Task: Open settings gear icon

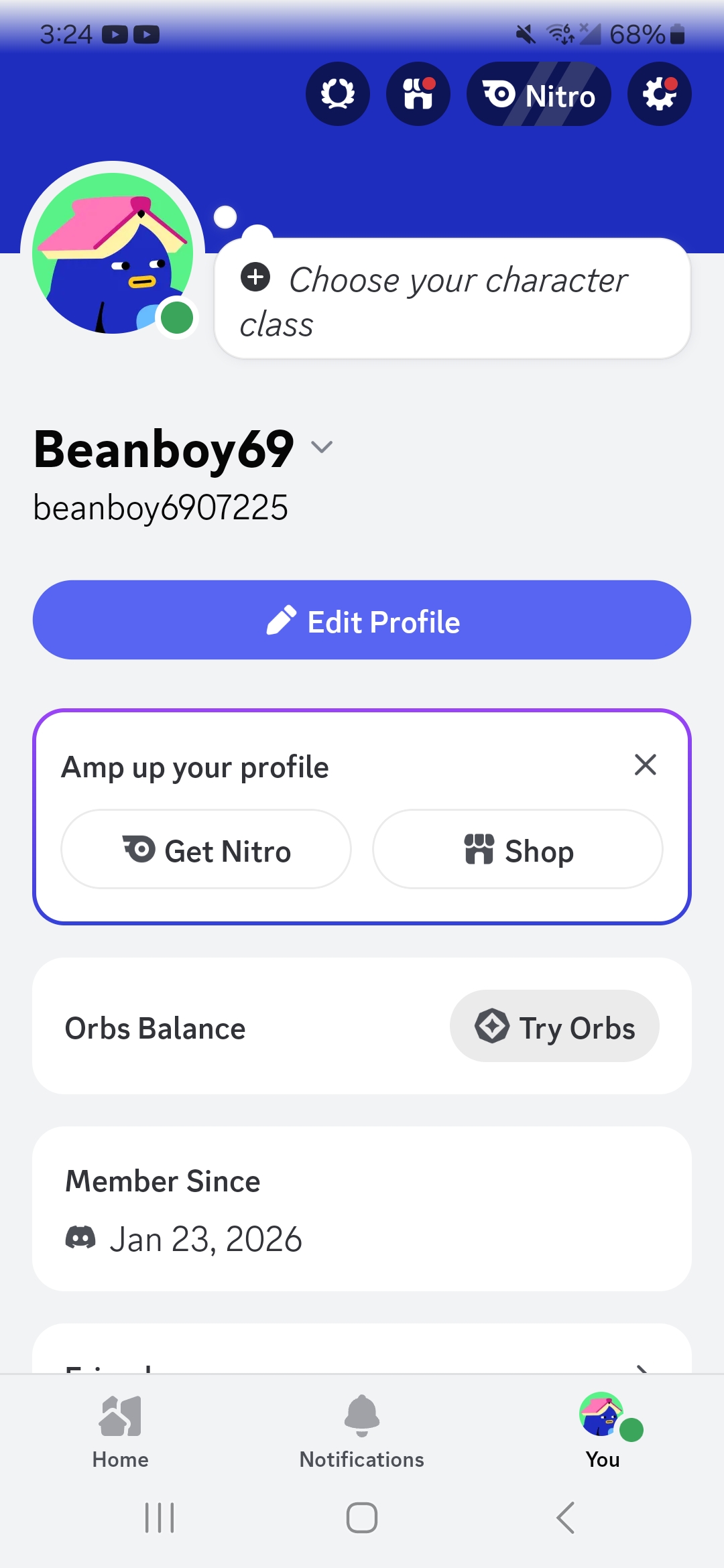Action: pos(660,94)
